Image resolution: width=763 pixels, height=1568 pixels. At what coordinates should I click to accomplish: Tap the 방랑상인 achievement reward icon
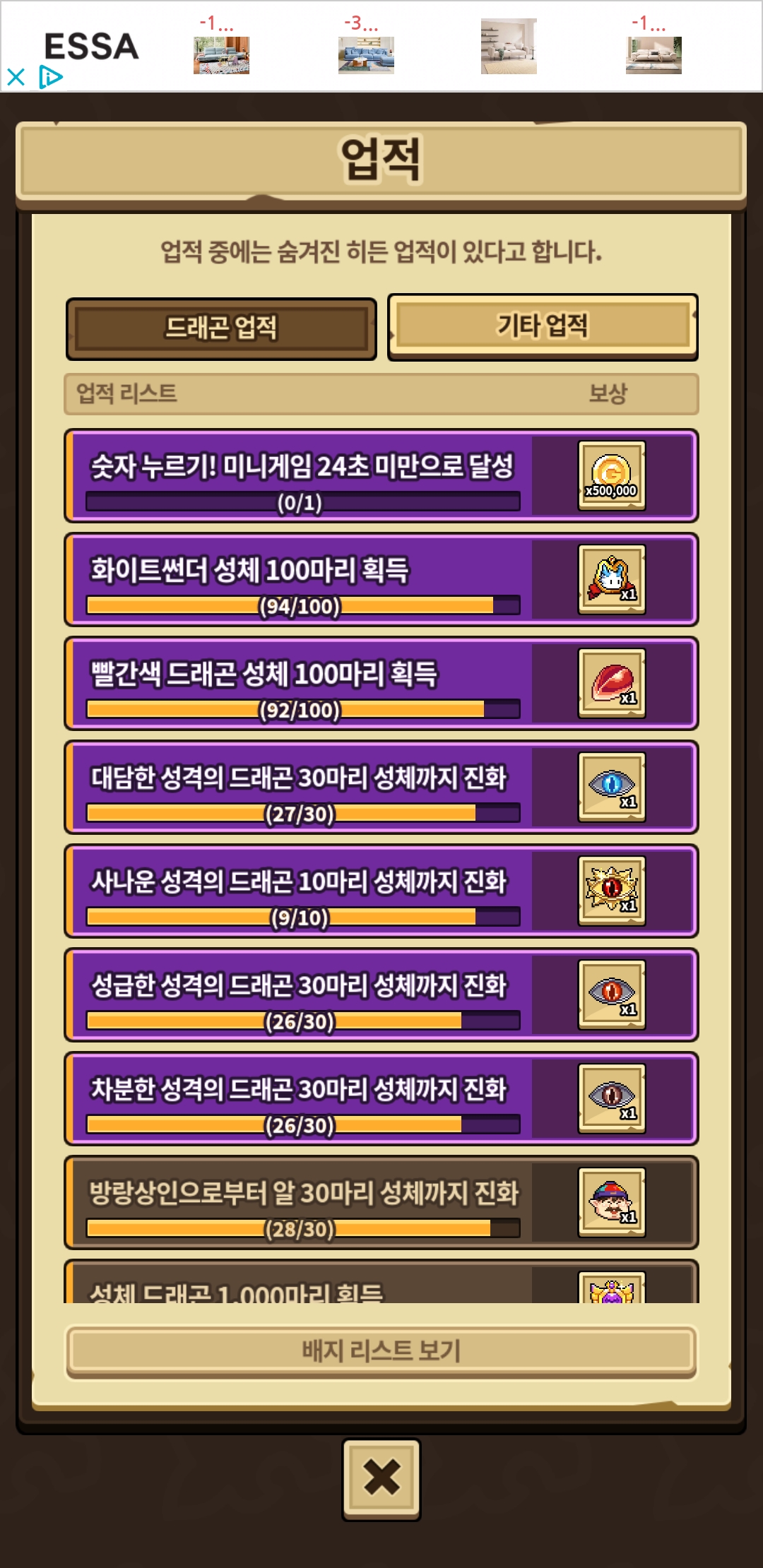click(x=612, y=1202)
